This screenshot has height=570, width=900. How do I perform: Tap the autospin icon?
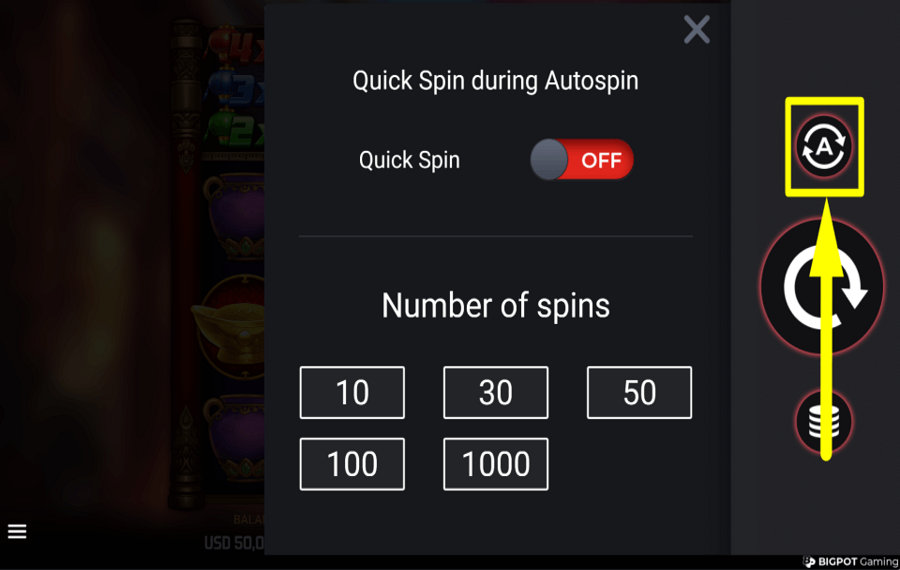[824, 147]
